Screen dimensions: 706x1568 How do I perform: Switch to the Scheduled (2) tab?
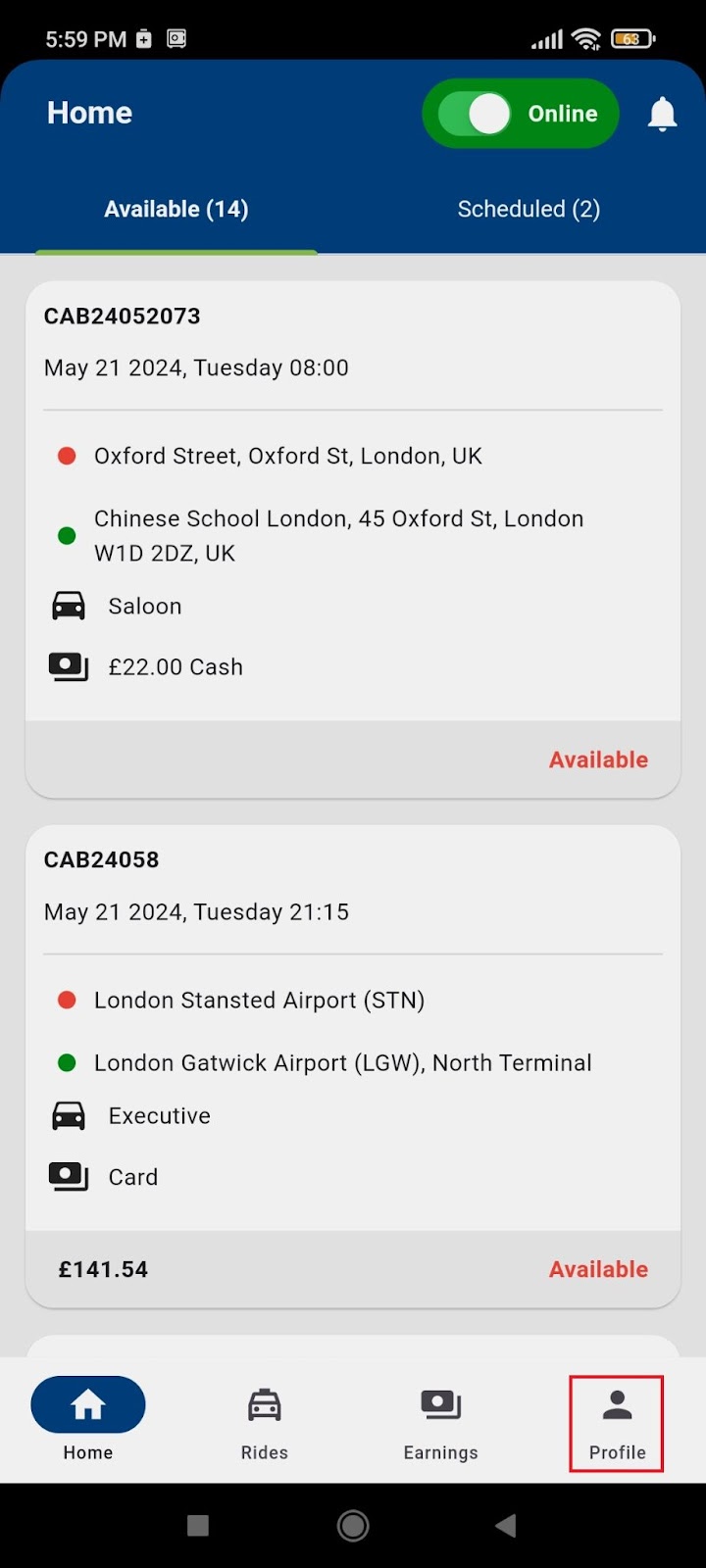click(x=529, y=209)
